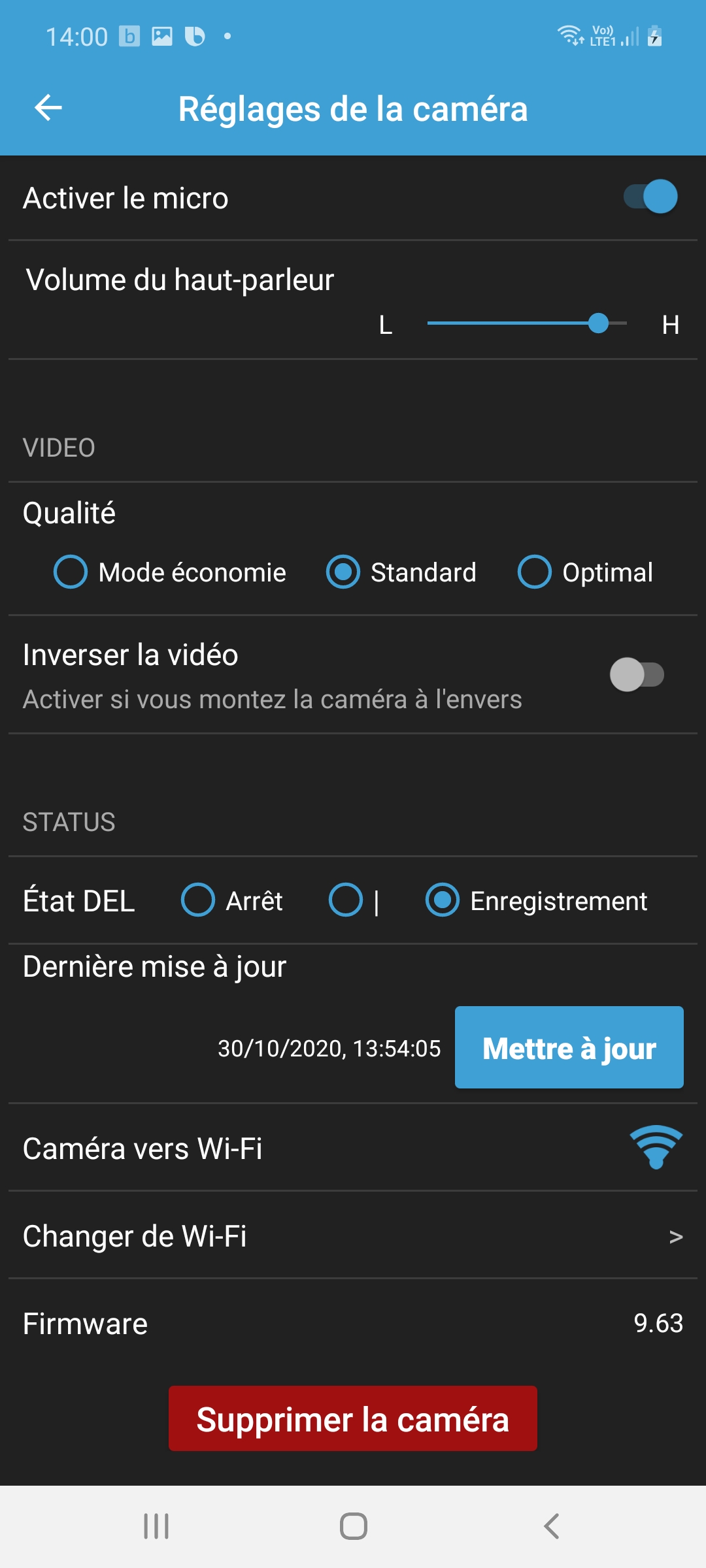The image size is (706, 1568).
Task: Toggle the Activer le micro switch
Action: point(650,197)
